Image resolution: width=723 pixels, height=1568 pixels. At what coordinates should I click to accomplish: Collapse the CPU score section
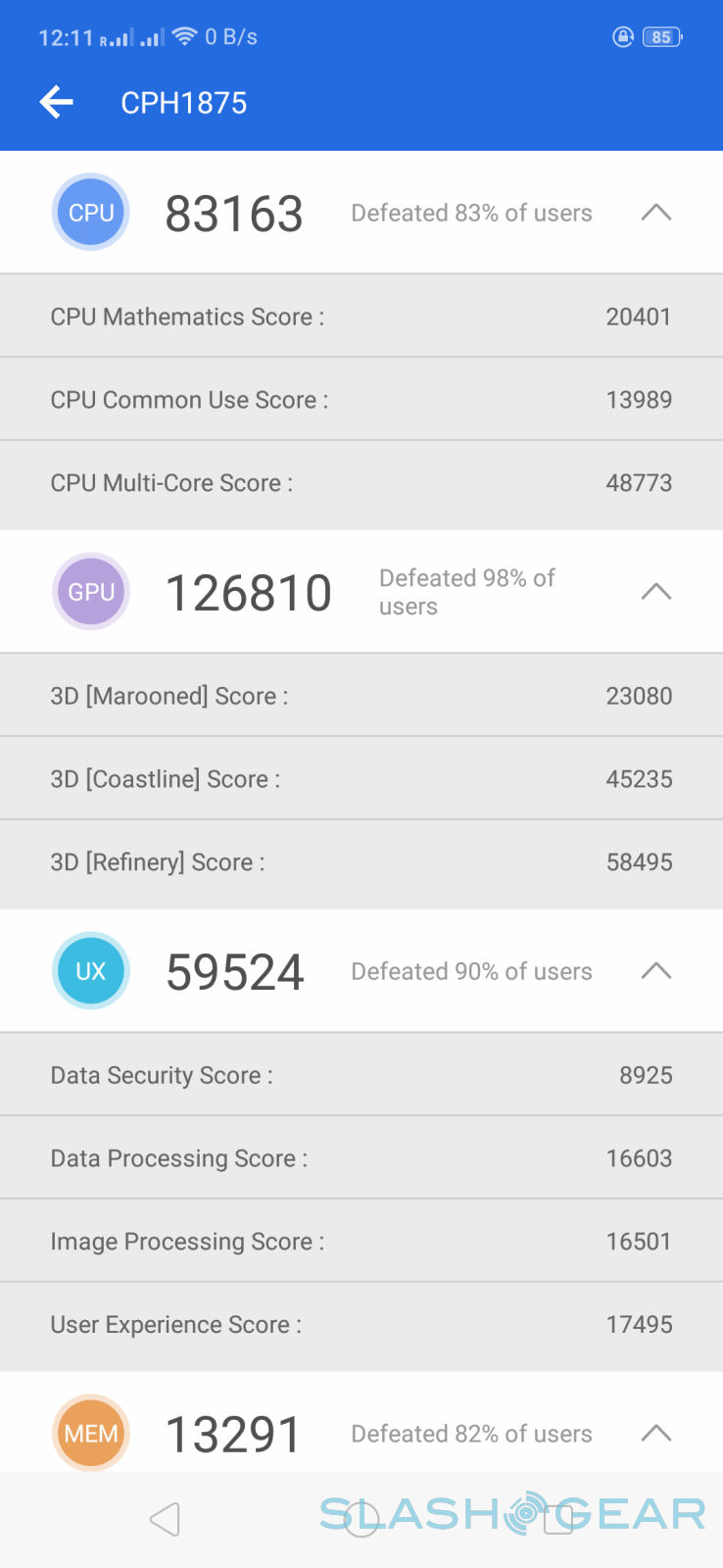(655, 213)
